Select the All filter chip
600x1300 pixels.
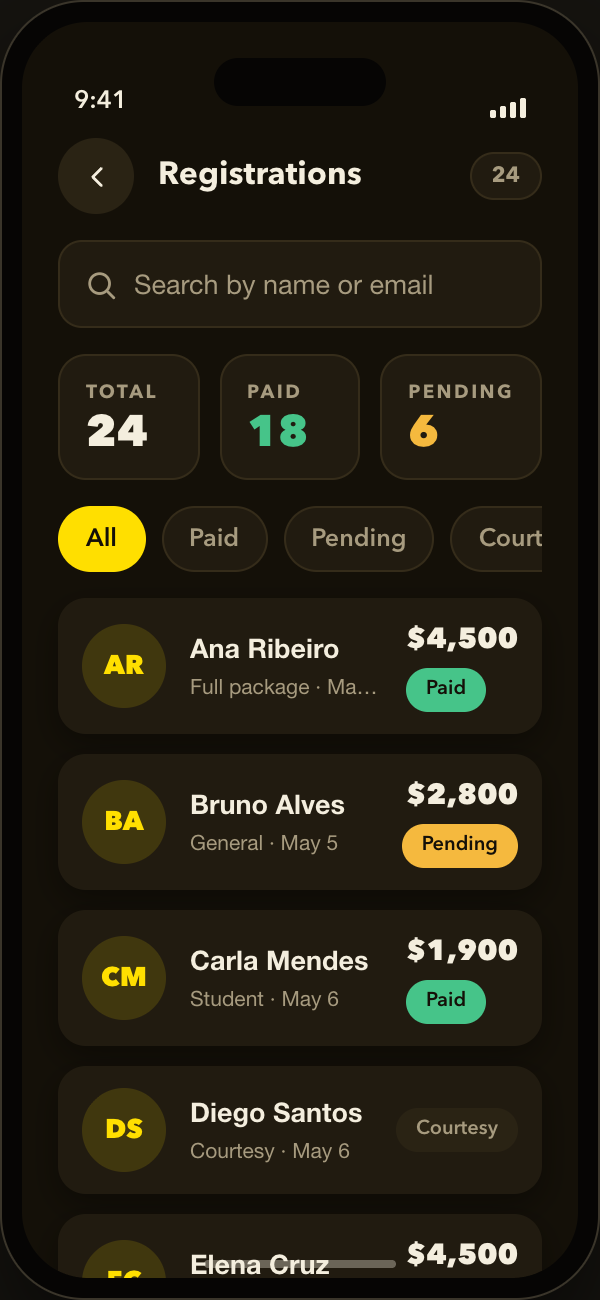[x=102, y=539]
